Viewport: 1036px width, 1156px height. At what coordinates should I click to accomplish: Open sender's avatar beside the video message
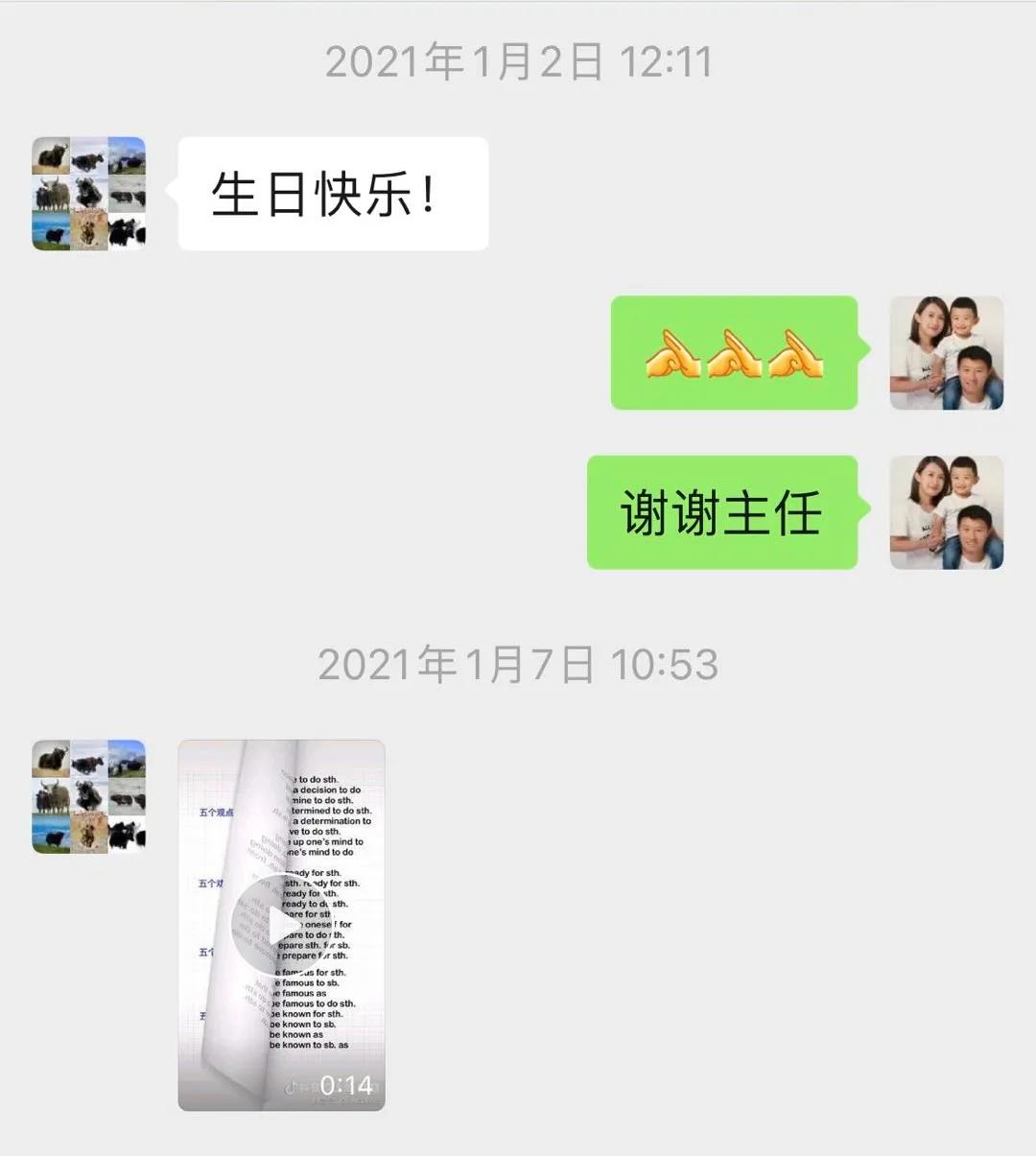(89, 796)
